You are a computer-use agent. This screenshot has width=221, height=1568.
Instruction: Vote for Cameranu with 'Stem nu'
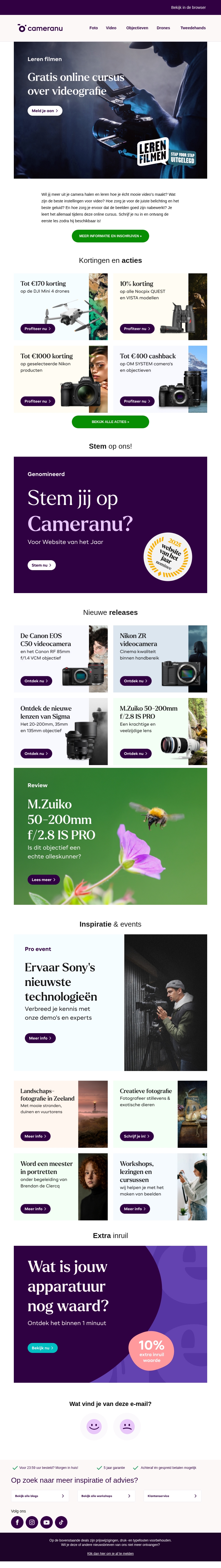point(41,565)
